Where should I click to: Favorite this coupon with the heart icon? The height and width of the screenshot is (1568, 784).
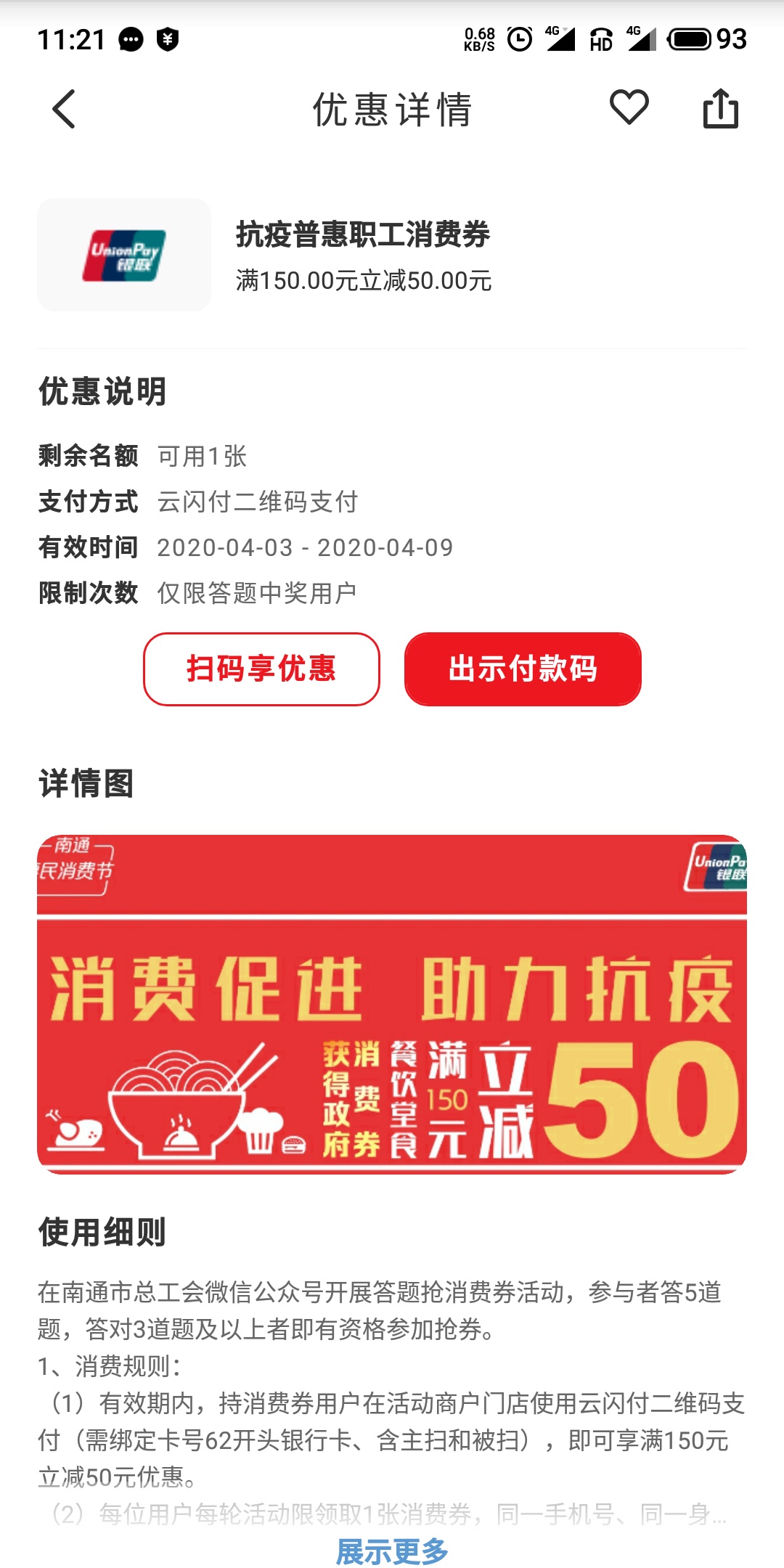click(629, 108)
